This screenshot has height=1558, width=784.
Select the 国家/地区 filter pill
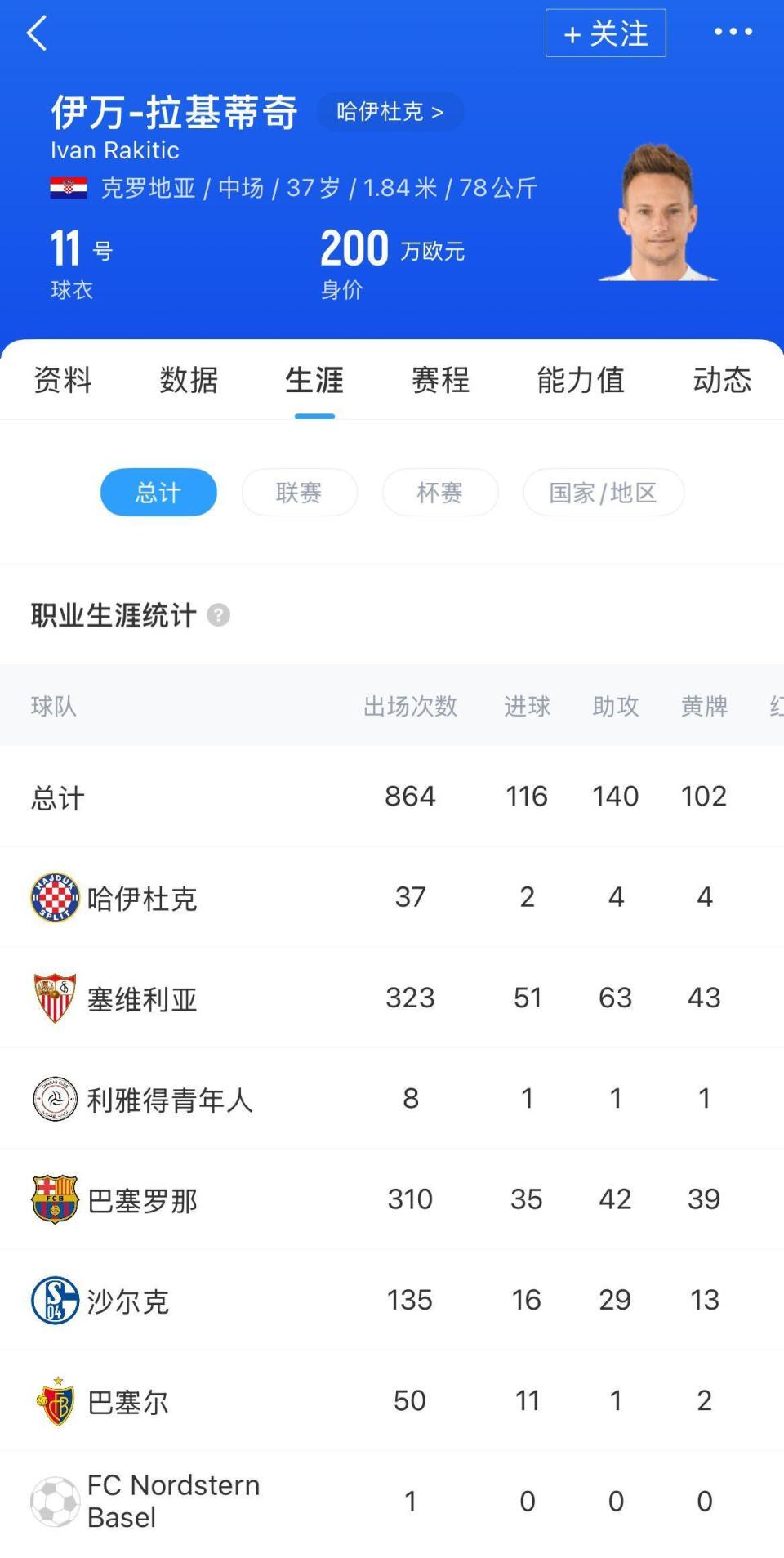tap(604, 492)
